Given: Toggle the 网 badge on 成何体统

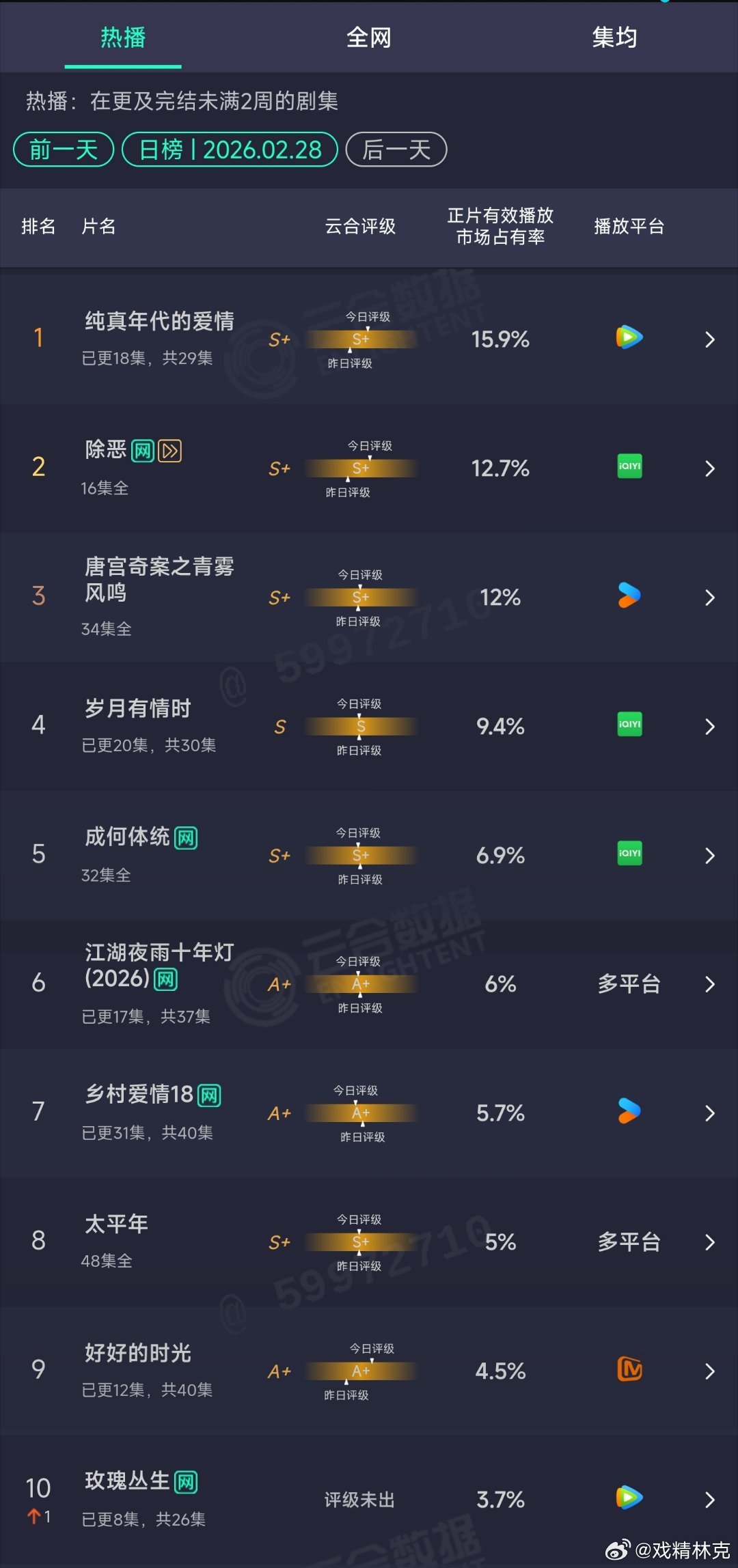Looking at the screenshot, I should 186,836.
